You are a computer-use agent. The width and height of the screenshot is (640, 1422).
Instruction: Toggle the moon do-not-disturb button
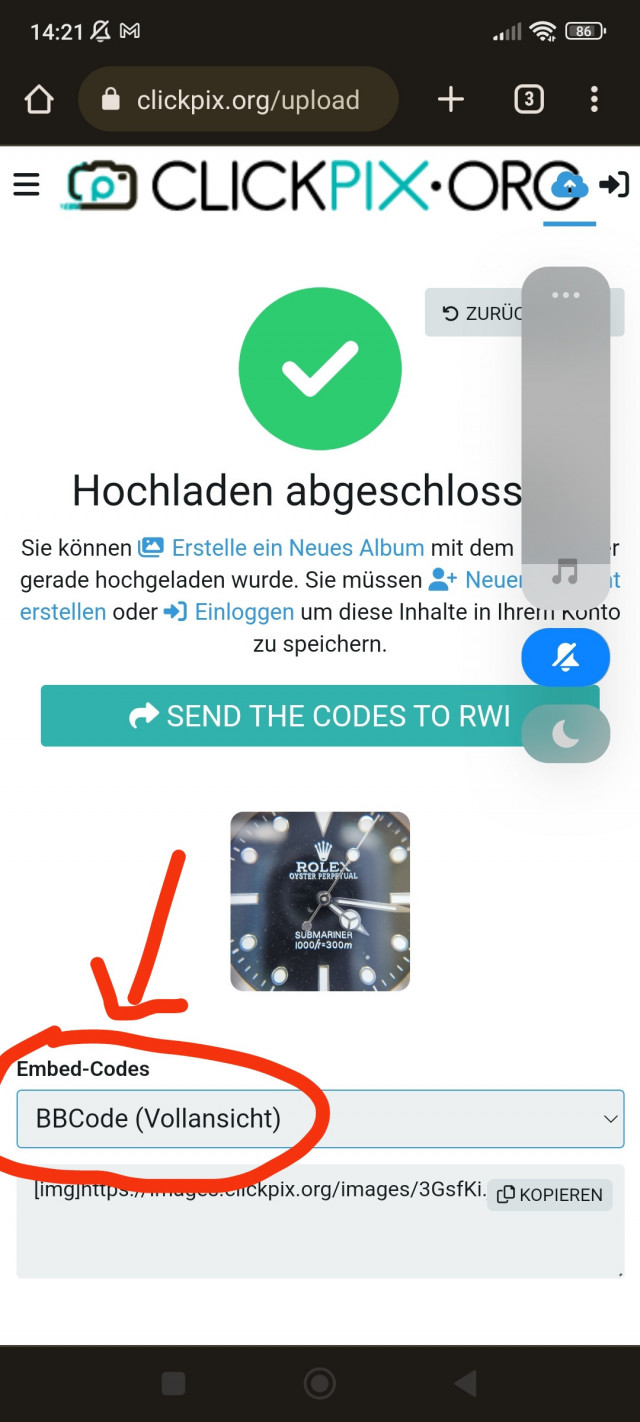click(565, 735)
